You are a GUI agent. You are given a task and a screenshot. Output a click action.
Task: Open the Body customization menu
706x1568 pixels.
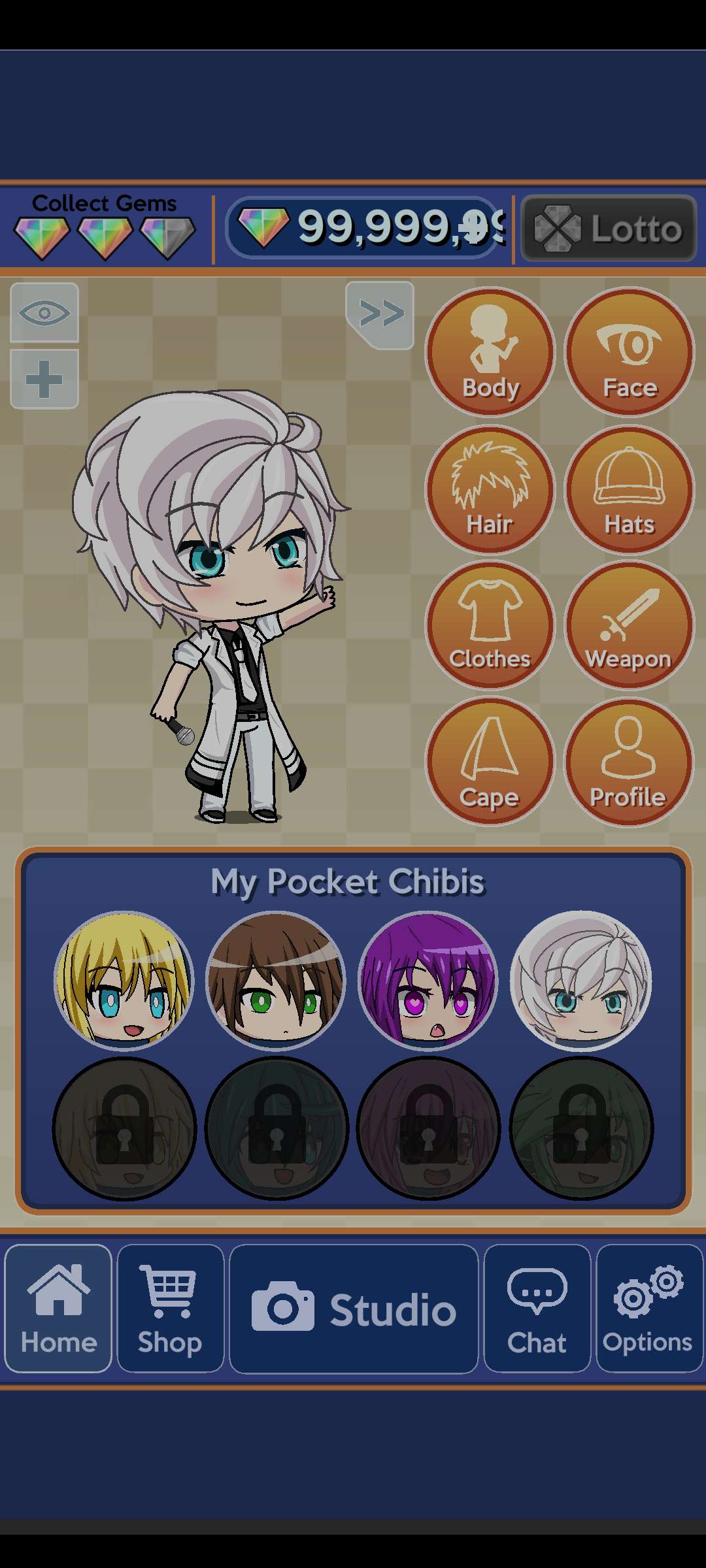490,353
